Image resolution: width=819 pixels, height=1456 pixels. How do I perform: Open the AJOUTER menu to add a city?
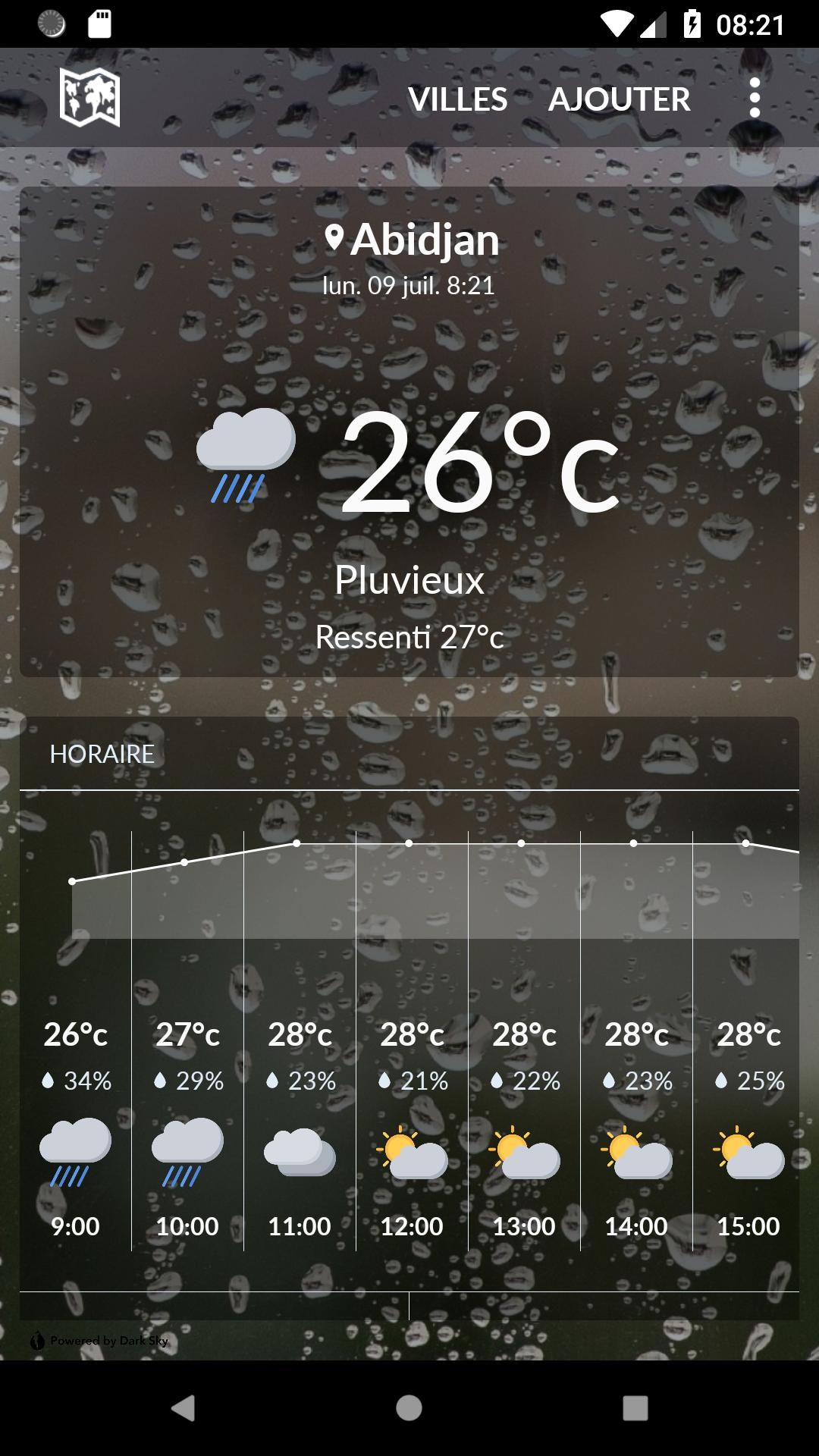pos(620,99)
